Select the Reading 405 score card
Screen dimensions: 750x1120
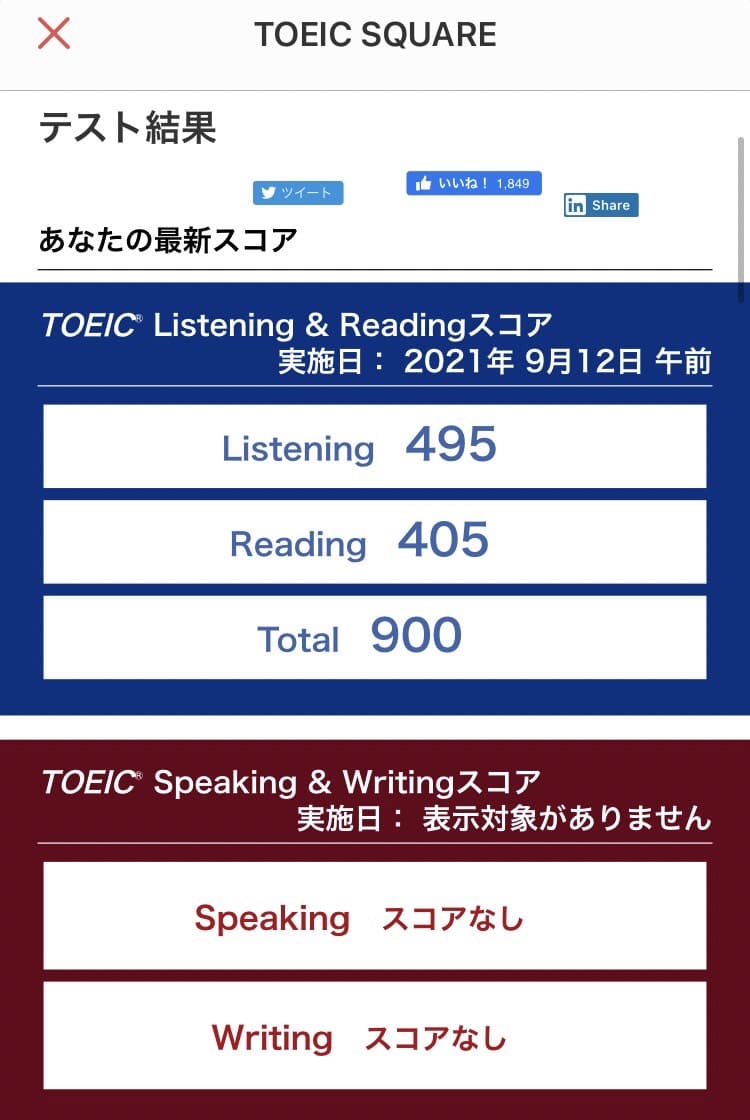pos(373,541)
